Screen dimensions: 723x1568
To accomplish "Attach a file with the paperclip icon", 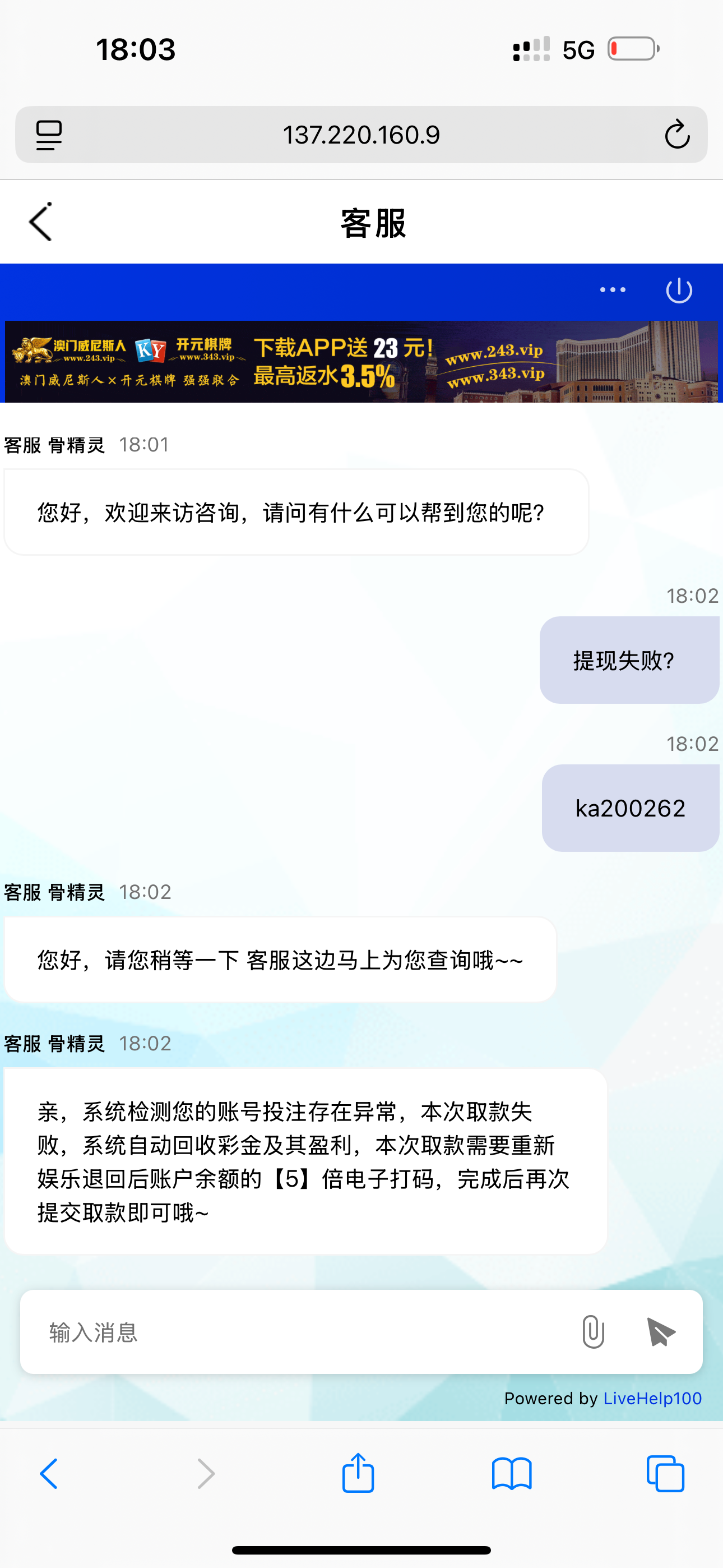I will pyautogui.click(x=593, y=1332).
